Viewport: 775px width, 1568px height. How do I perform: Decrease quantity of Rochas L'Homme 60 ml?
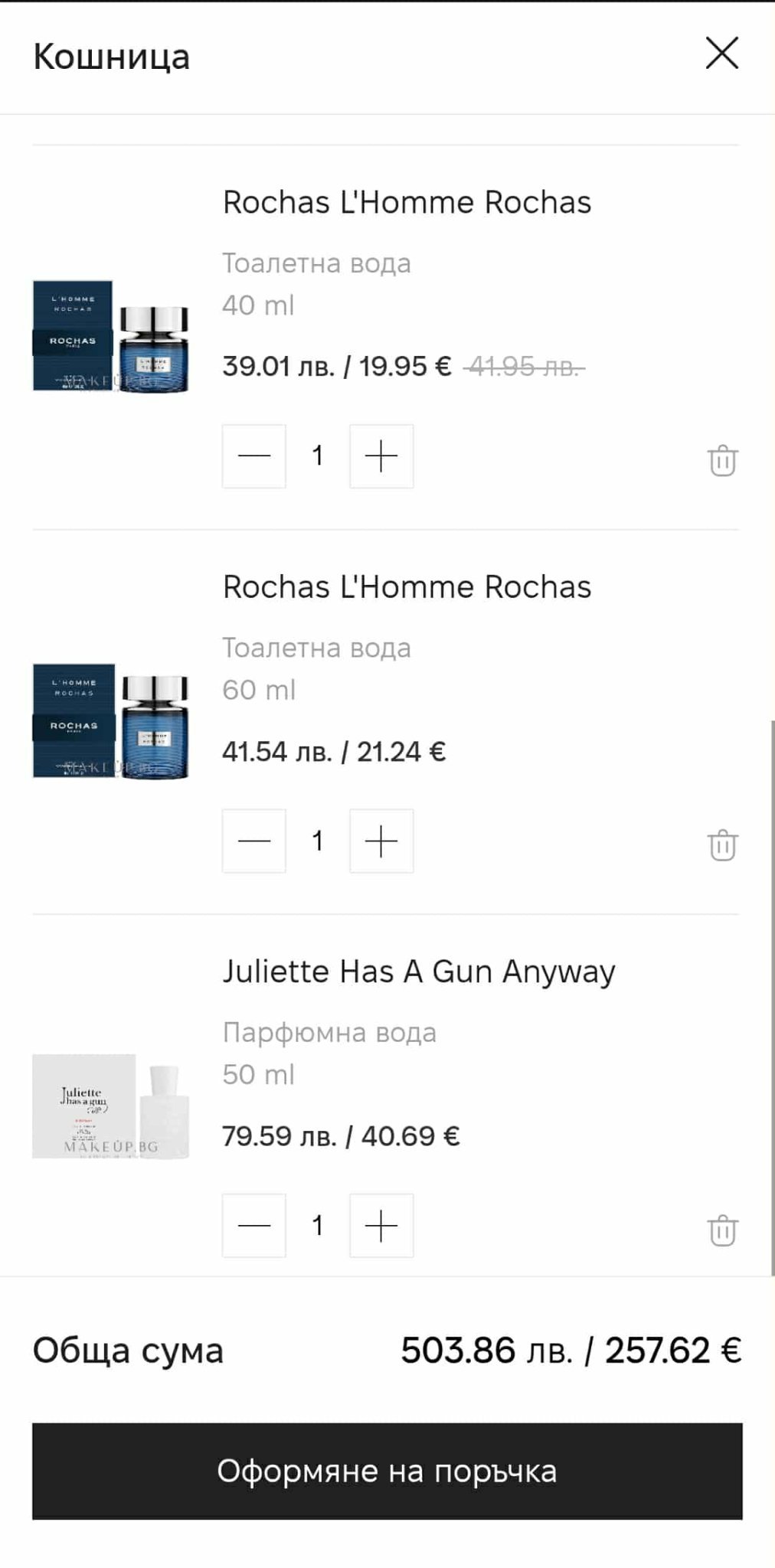pos(254,841)
